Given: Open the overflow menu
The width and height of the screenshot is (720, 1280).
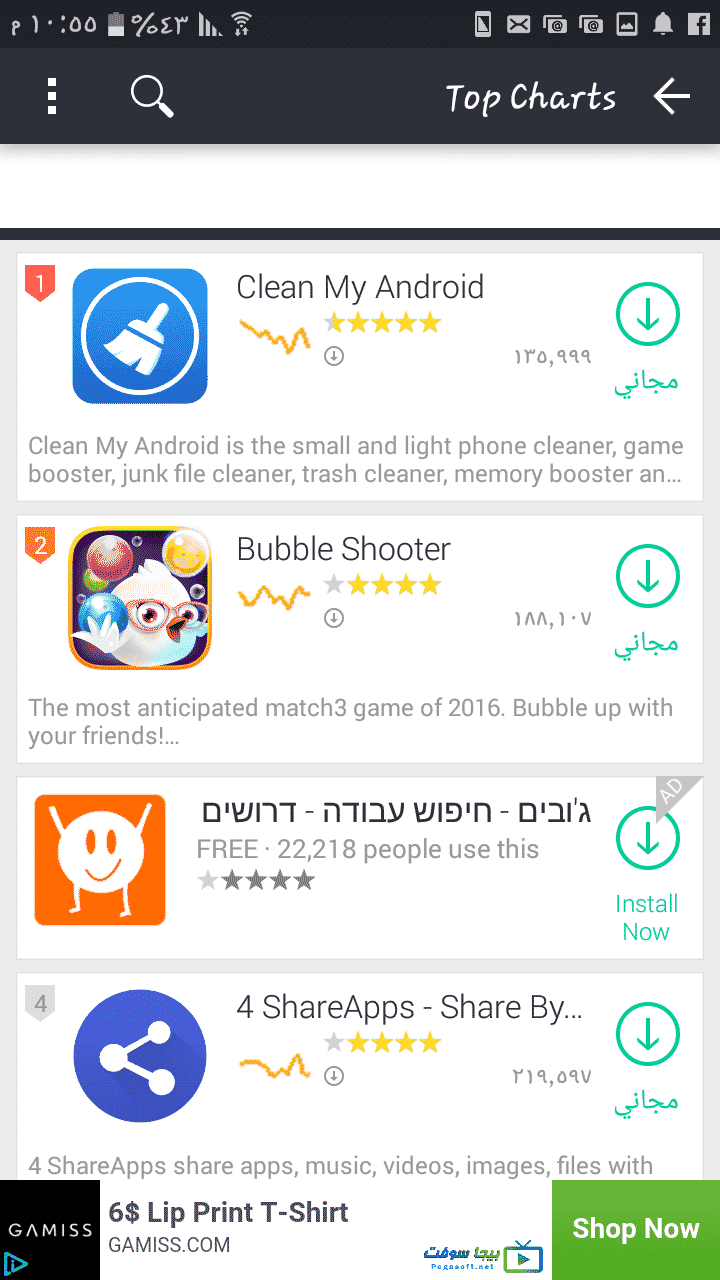Looking at the screenshot, I should (x=52, y=97).
